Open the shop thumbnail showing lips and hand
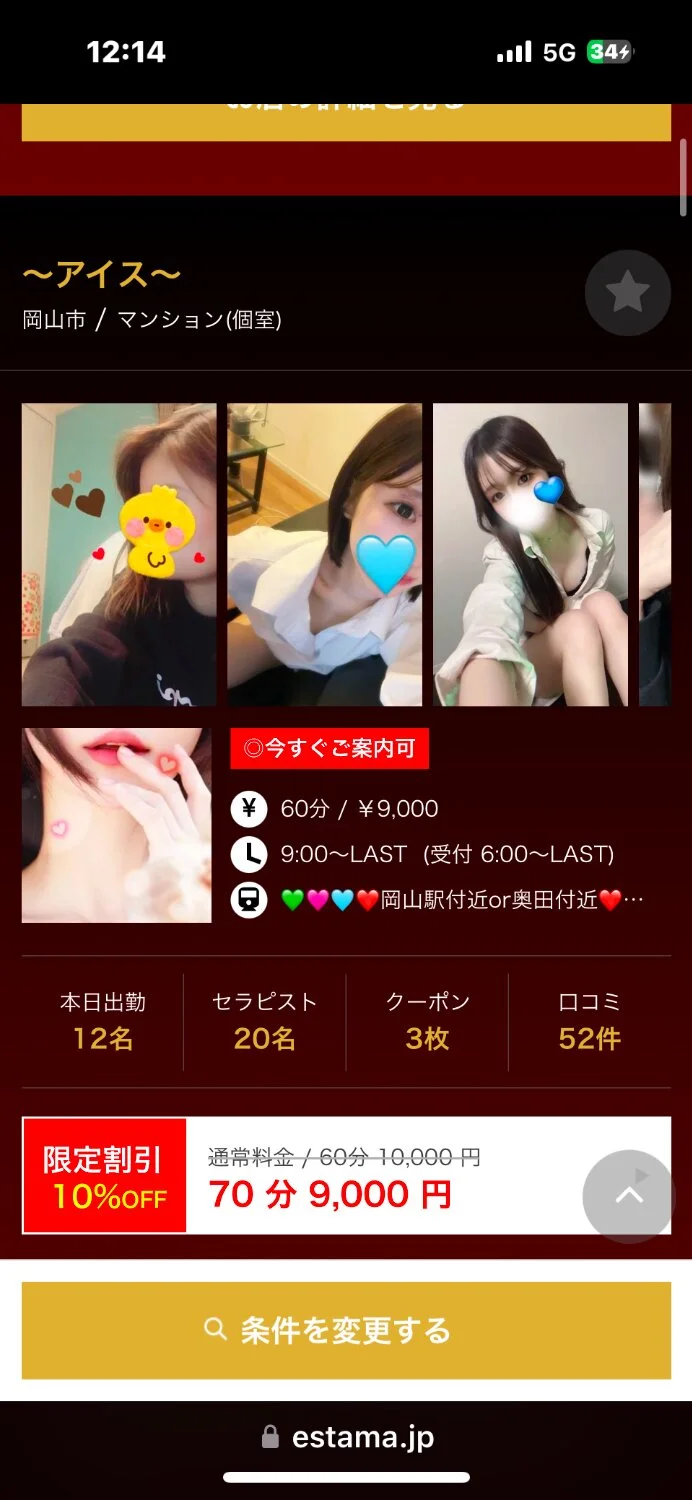The height and width of the screenshot is (1500, 692). [117, 825]
